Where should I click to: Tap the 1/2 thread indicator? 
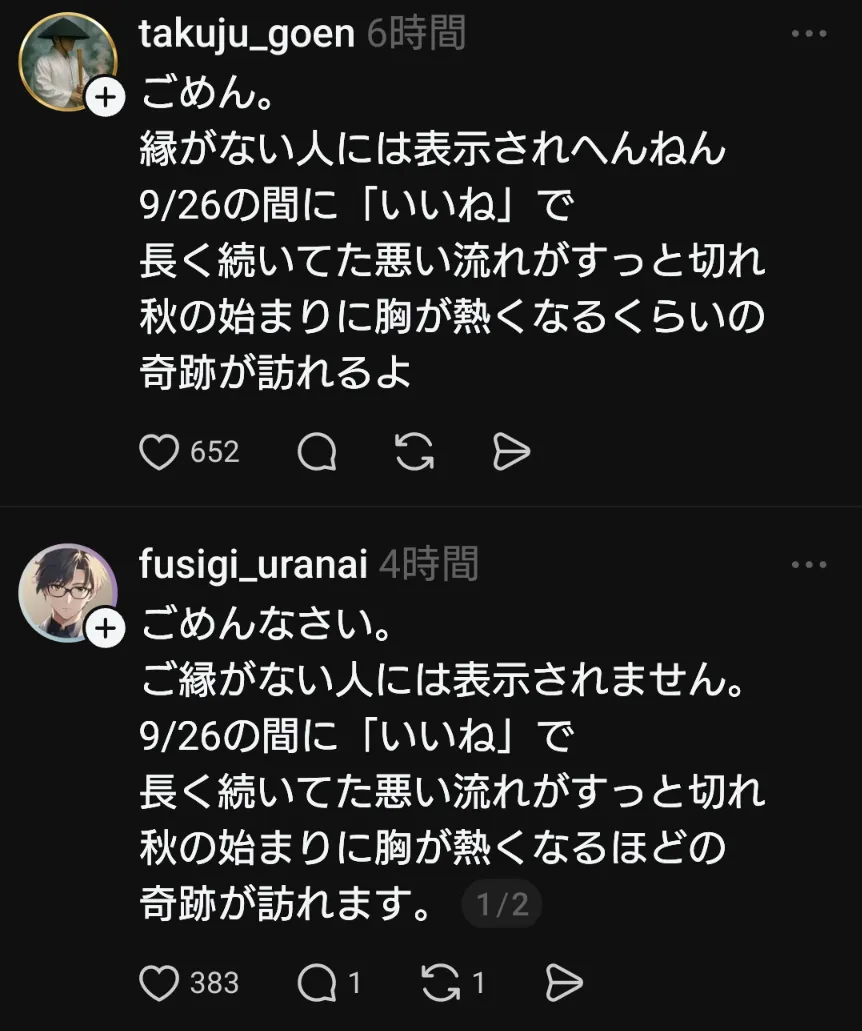click(502, 906)
